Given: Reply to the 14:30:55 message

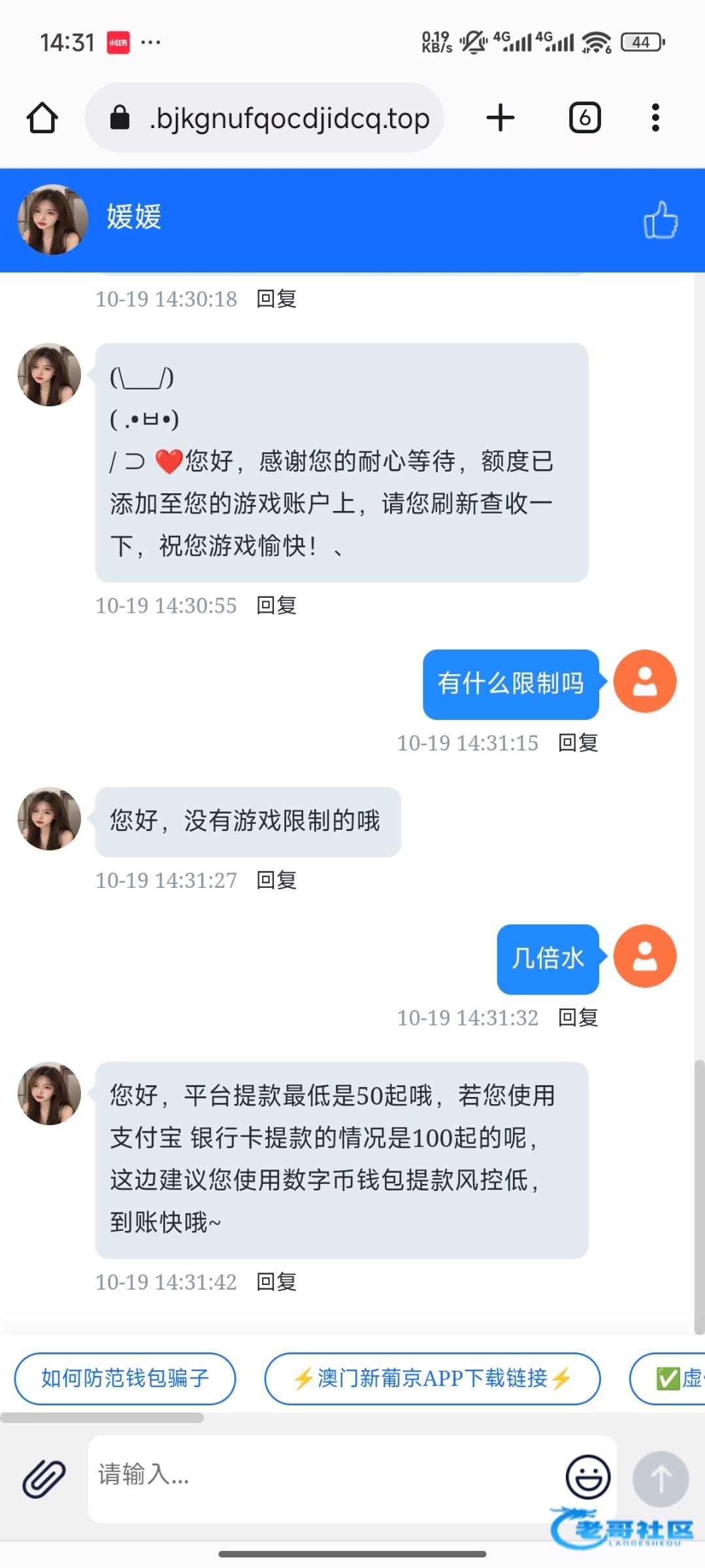Looking at the screenshot, I should pyautogui.click(x=276, y=605).
